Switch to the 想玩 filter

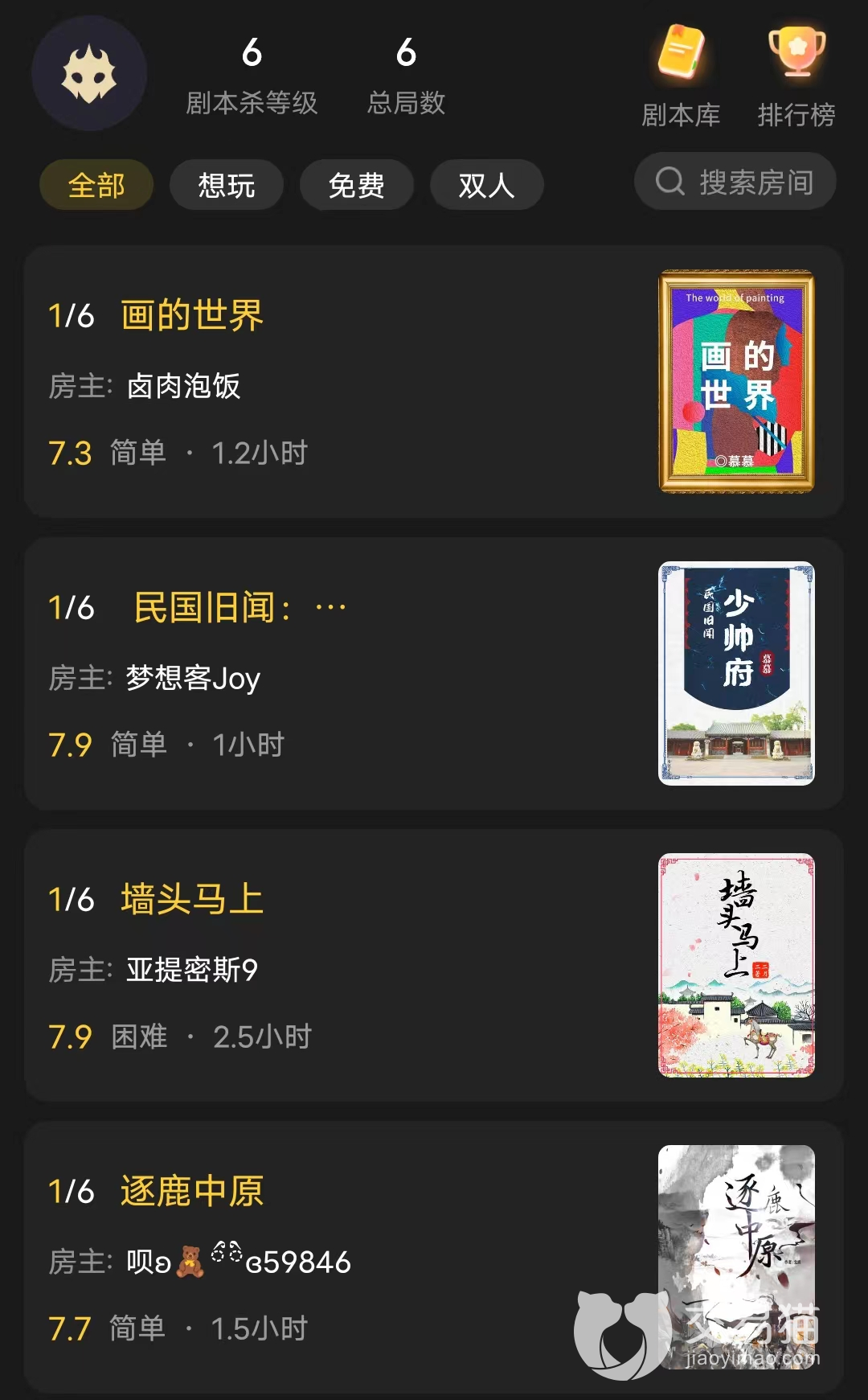tap(227, 185)
